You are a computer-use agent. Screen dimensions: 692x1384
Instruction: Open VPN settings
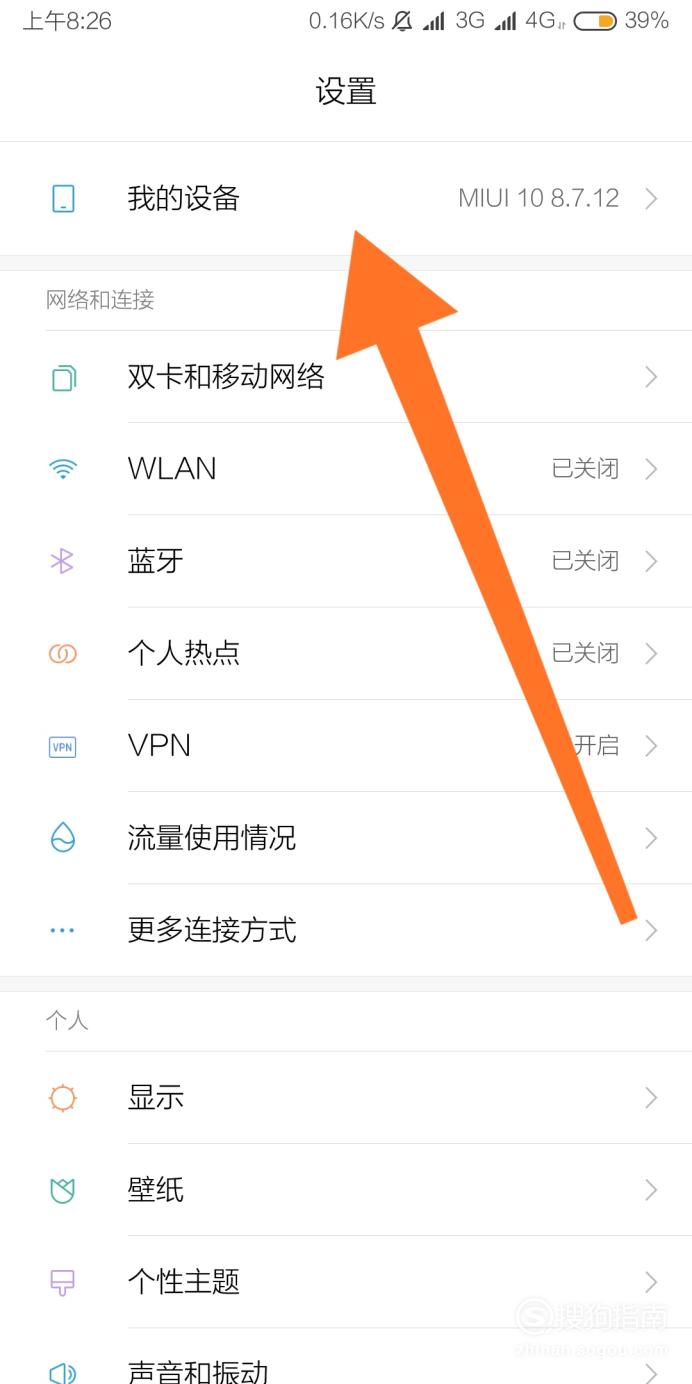(x=346, y=745)
